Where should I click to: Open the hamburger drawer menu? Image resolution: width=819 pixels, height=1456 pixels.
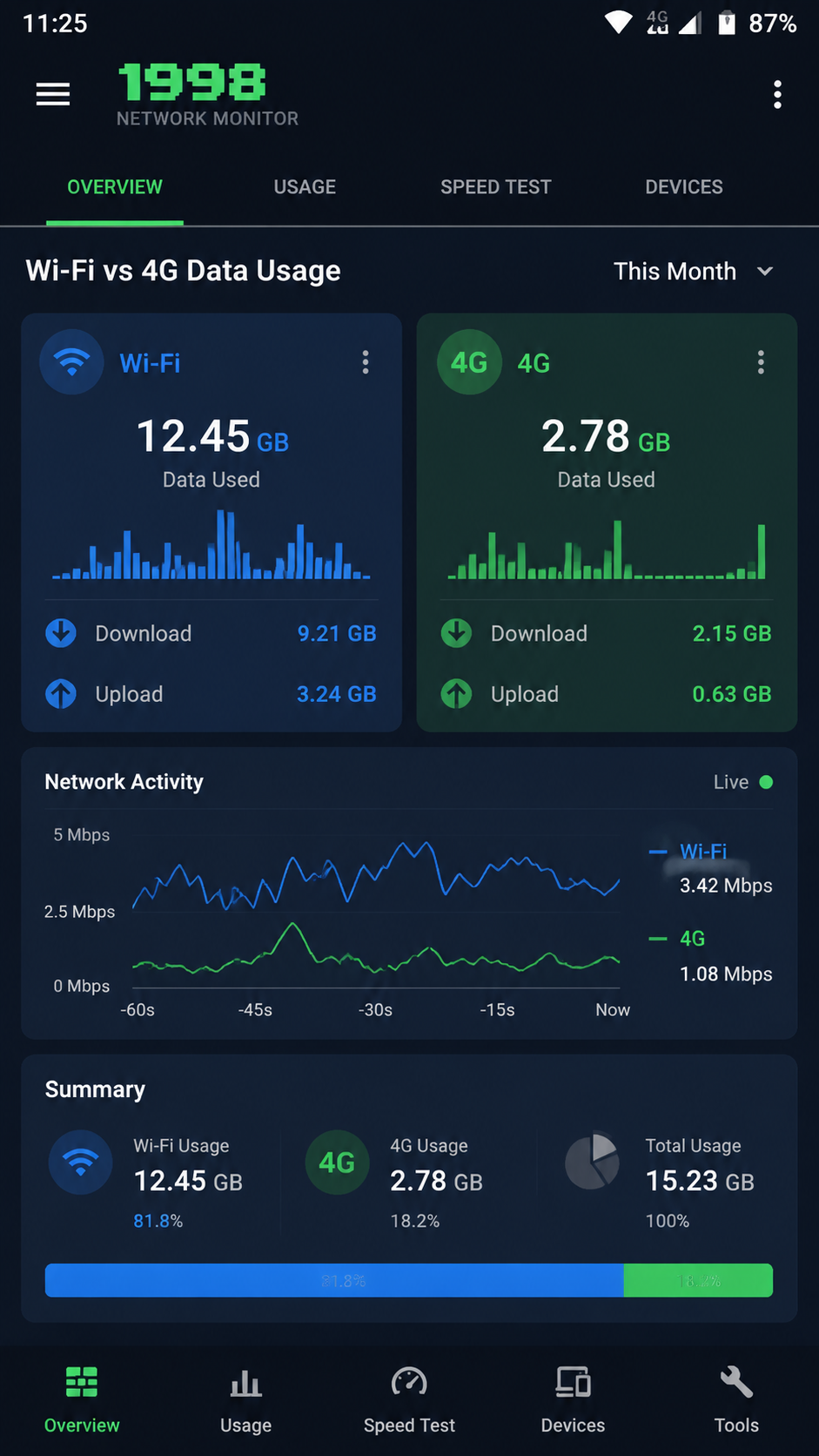click(52, 94)
